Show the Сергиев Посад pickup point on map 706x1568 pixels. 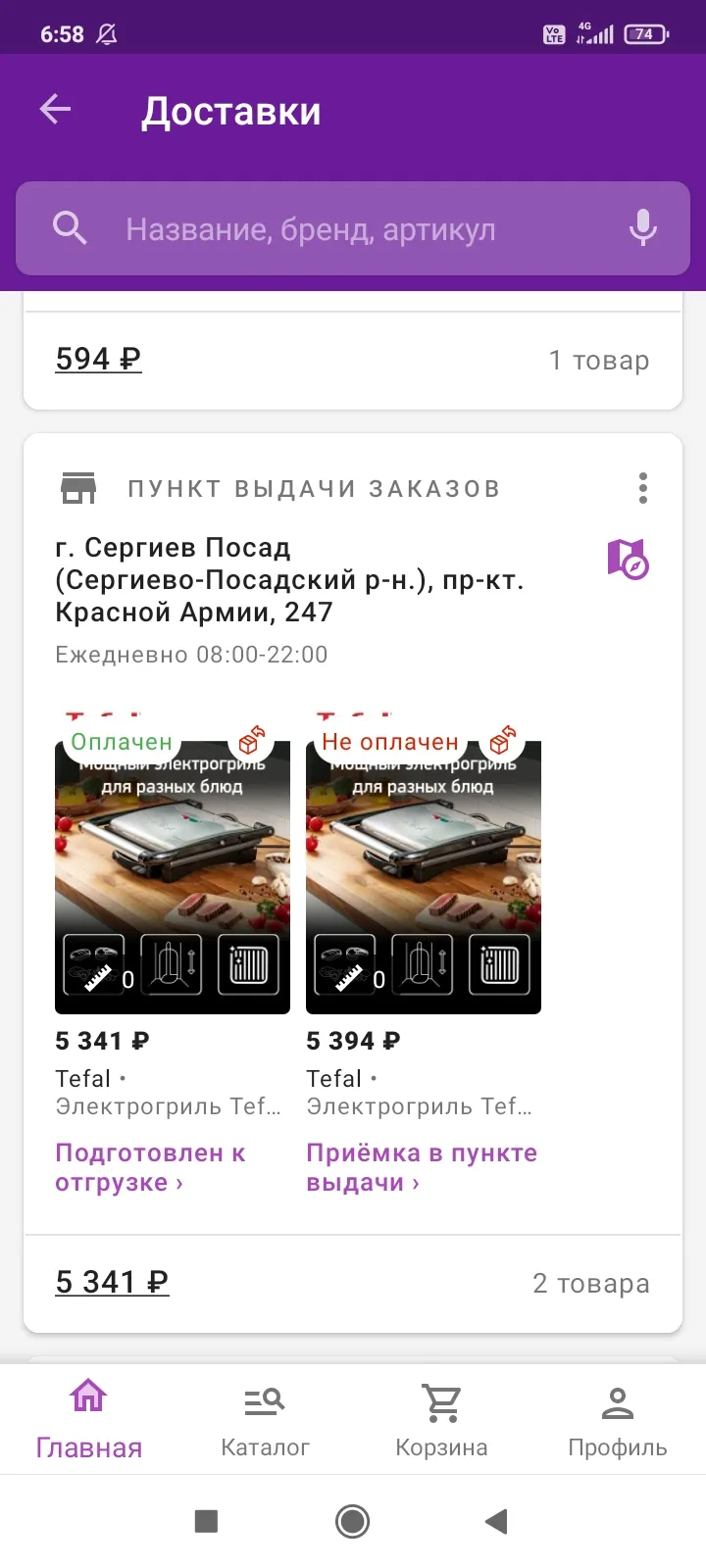point(628,559)
